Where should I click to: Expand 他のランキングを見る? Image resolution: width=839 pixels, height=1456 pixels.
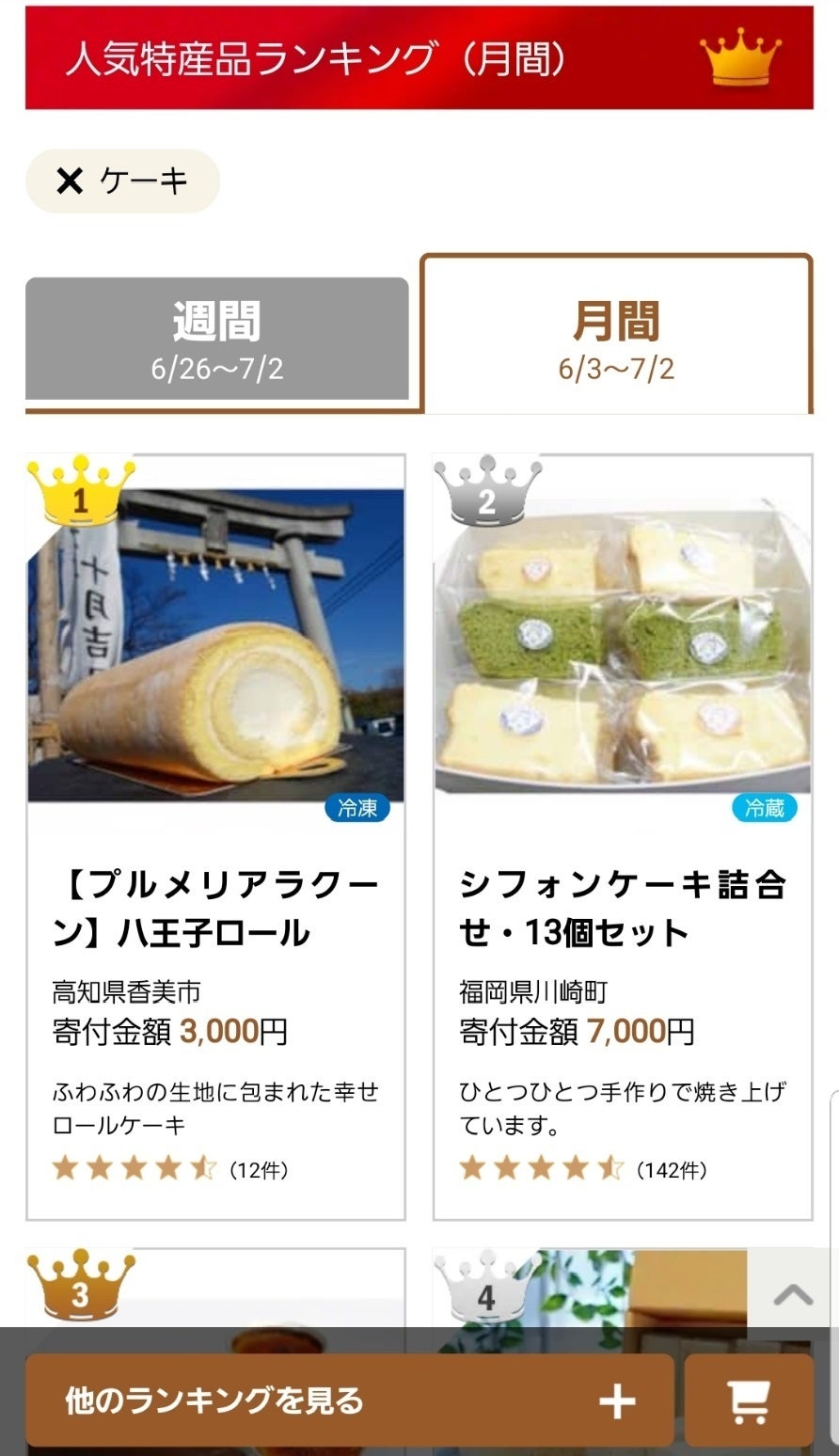(349, 1401)
